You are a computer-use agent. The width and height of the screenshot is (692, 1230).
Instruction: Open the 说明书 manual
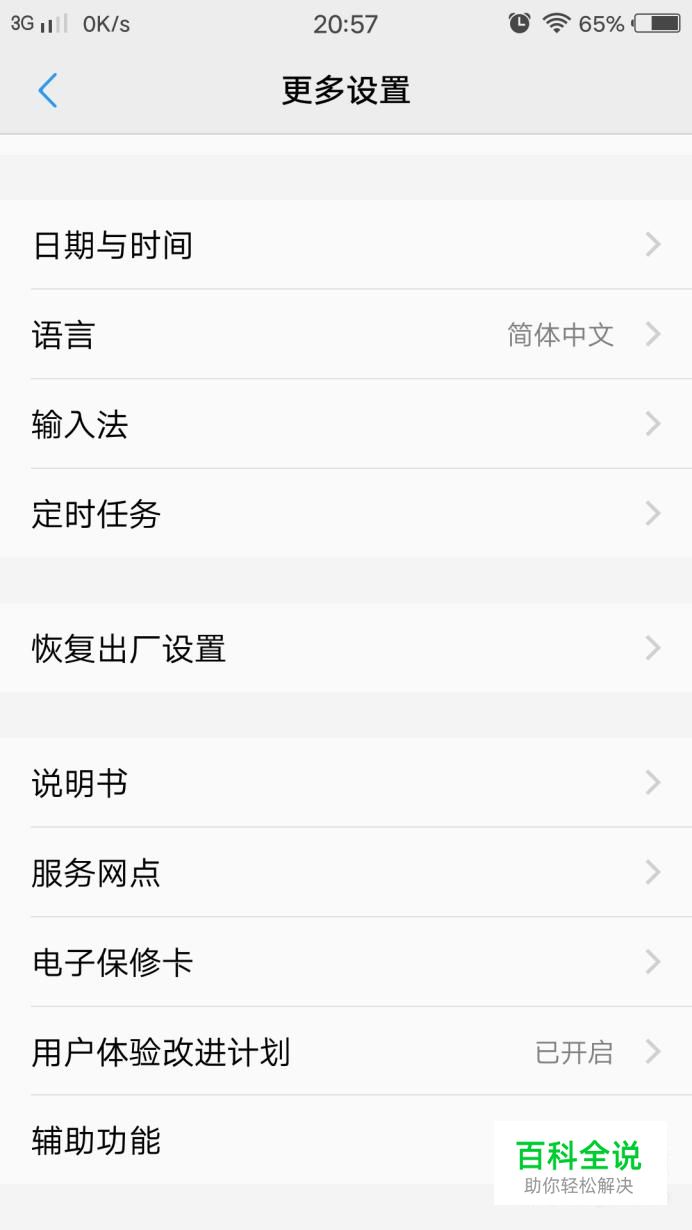click(x=346, y=783)
